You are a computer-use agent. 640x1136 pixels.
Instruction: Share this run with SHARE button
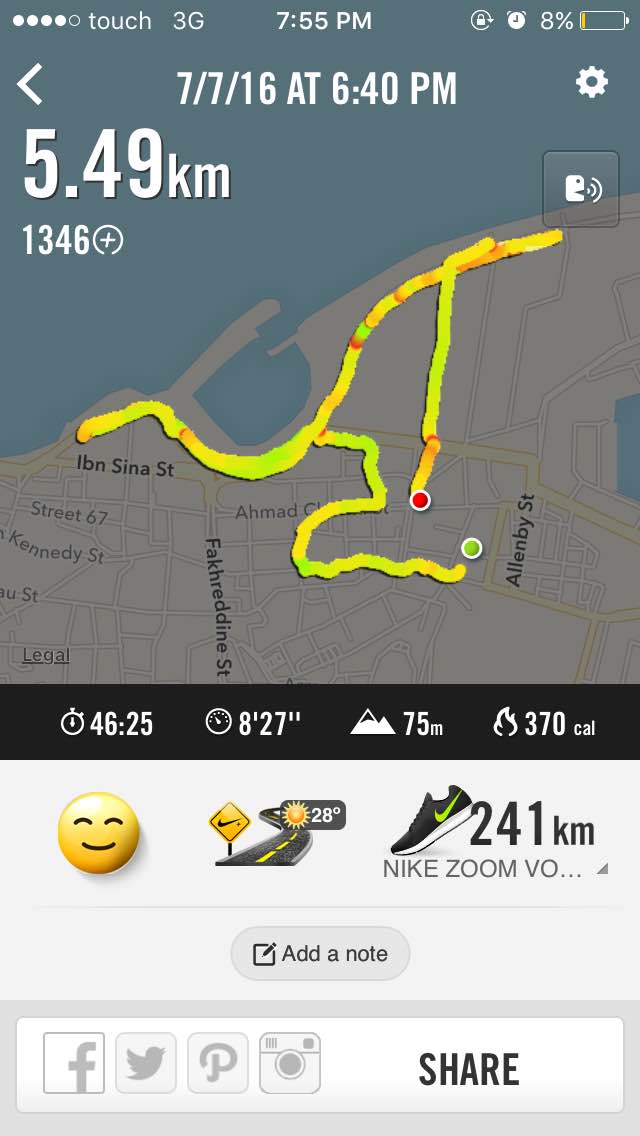[x=468, y=1070]
